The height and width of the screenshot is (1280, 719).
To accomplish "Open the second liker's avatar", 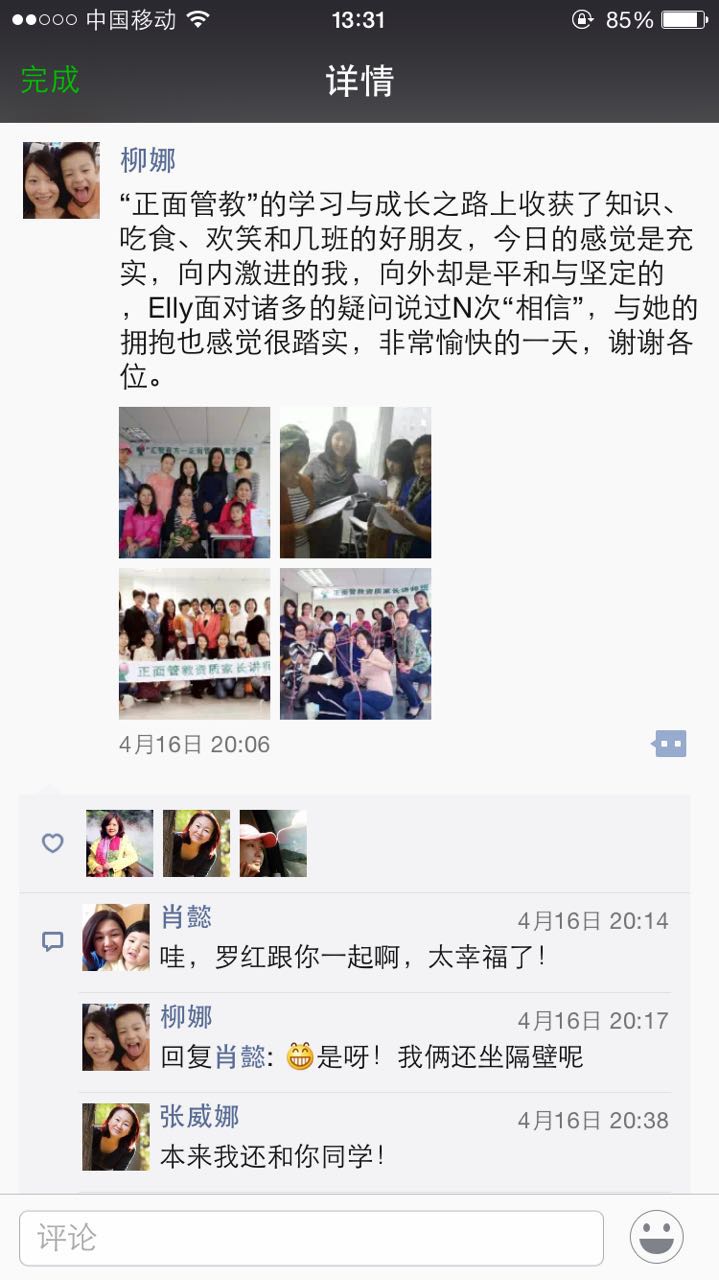I will coord(196,843).
